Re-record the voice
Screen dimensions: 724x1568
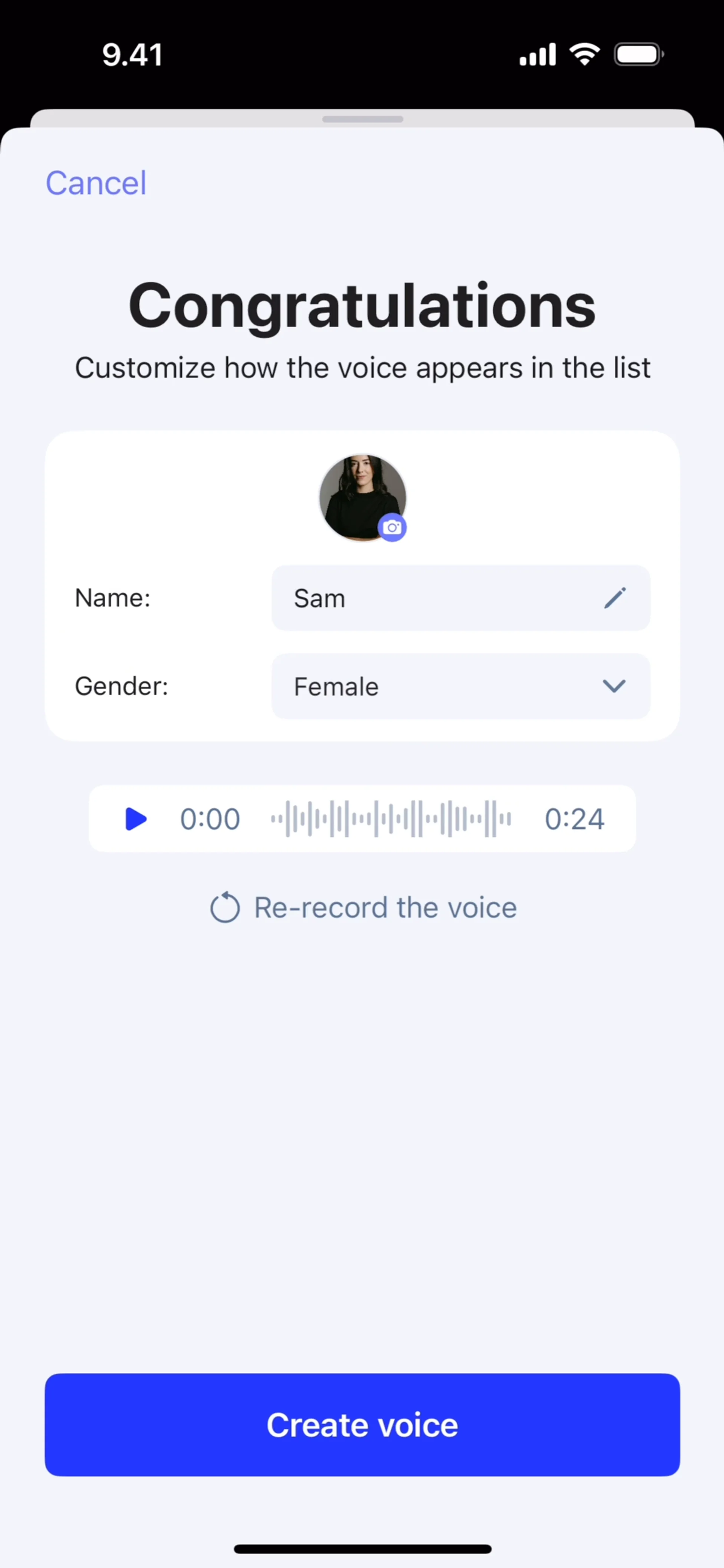tap(363, 907)
